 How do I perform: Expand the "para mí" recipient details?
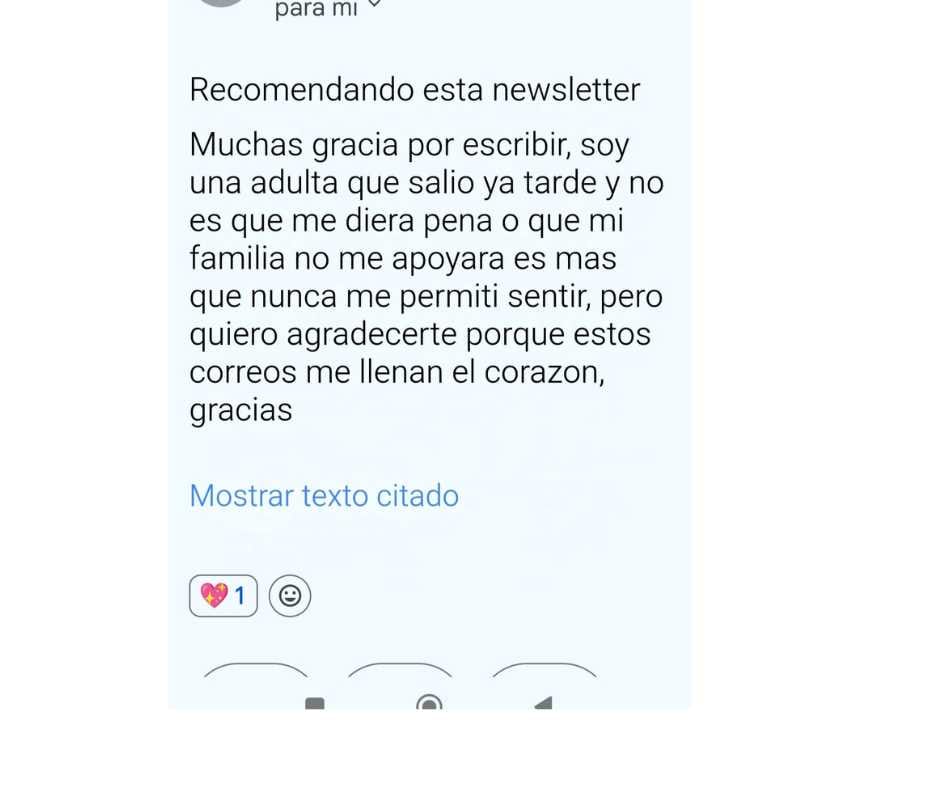pos(373,6)
